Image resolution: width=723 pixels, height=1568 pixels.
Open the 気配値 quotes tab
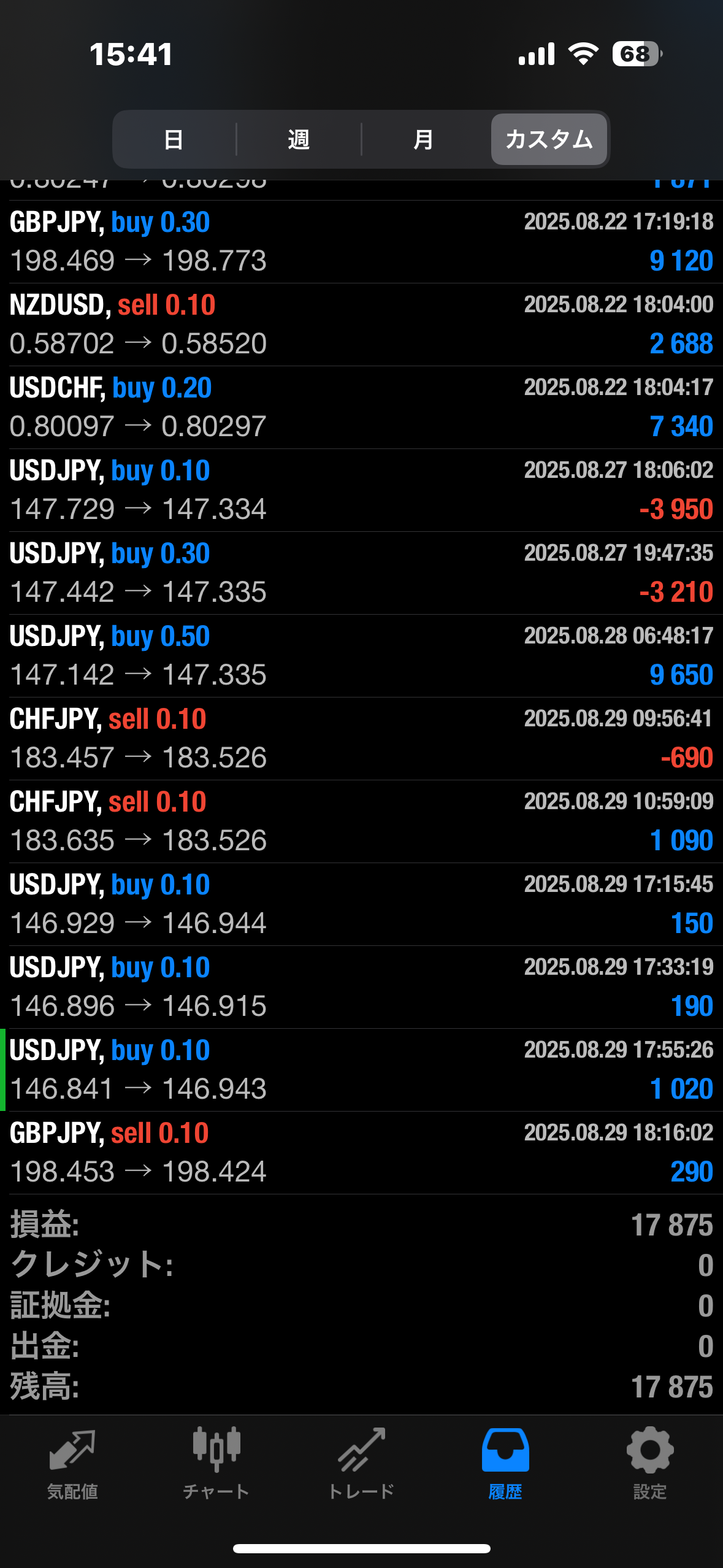(x=72, y=1462)
